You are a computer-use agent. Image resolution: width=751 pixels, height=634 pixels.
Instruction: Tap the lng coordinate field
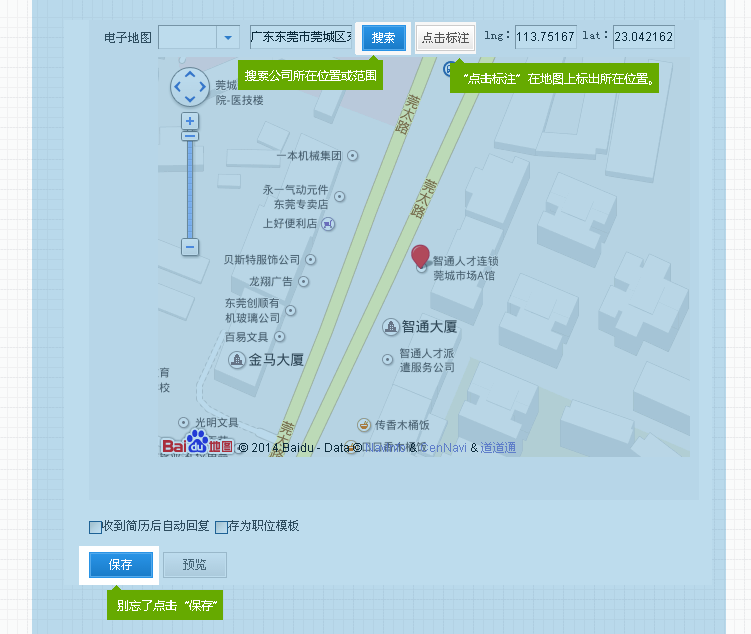click(x=546, y=38)
